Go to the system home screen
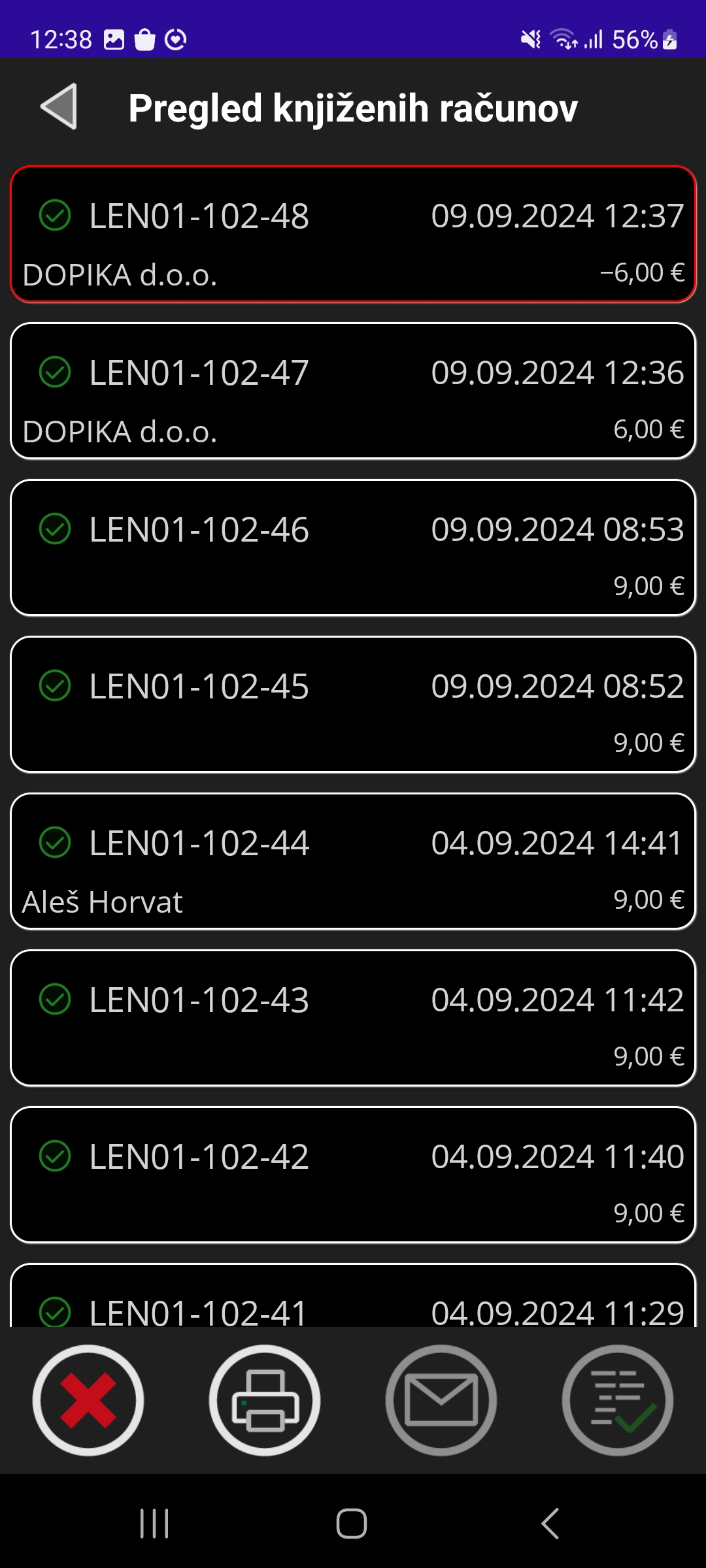This screenshot has height=1568, width=706. pyautogui.click(x=352, y=1524)
